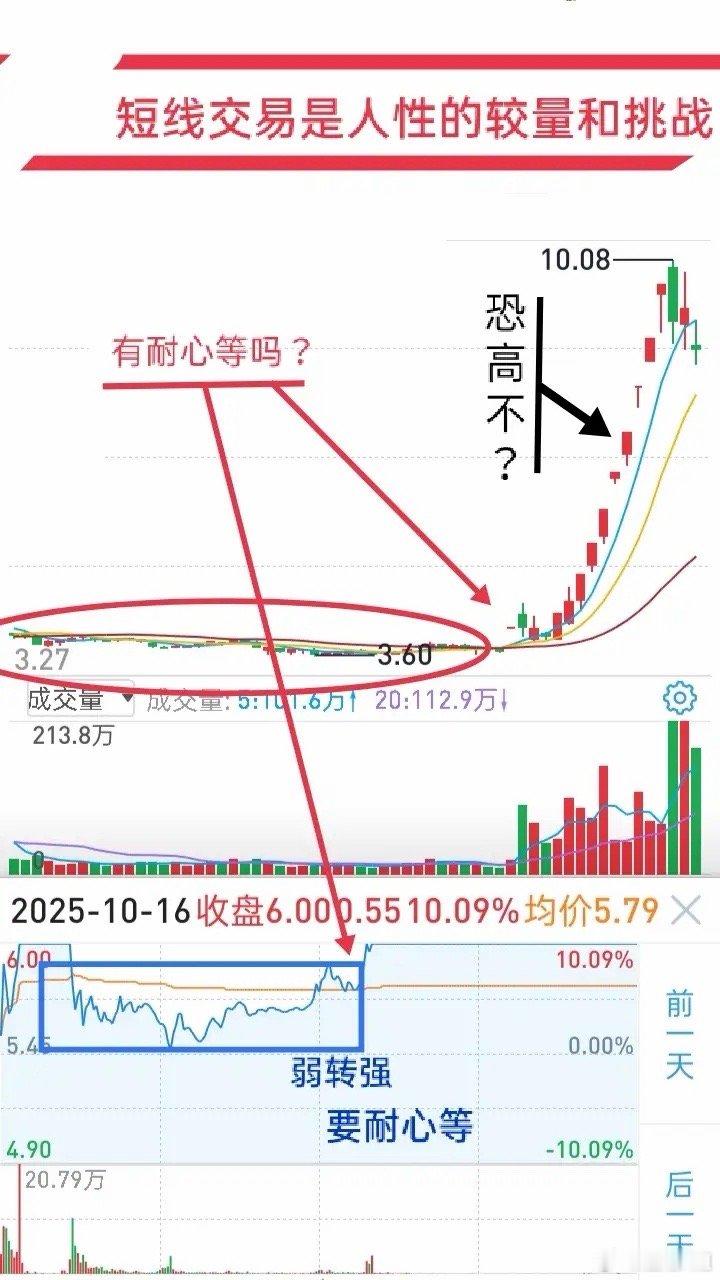This screenshot has width=720, height=1280.
Task: Click the blue up arrow beside 5:101.6万
Action: (x=355, y=698)
